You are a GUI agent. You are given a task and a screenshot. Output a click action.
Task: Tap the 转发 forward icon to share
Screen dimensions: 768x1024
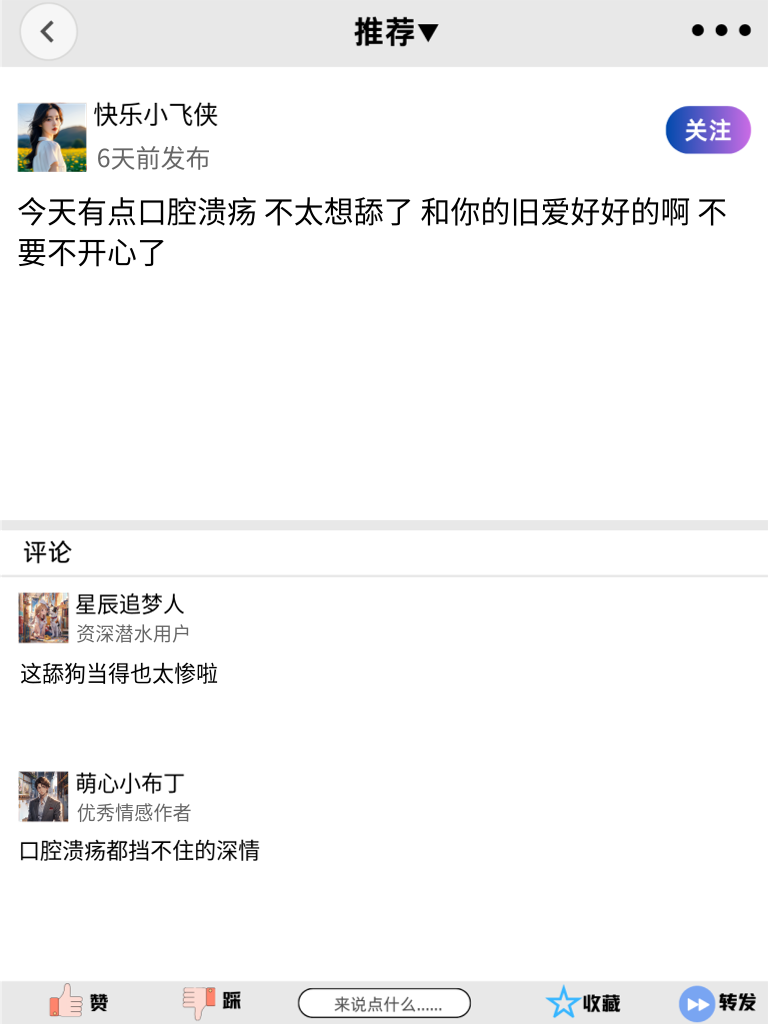[x=695, y=1001]
